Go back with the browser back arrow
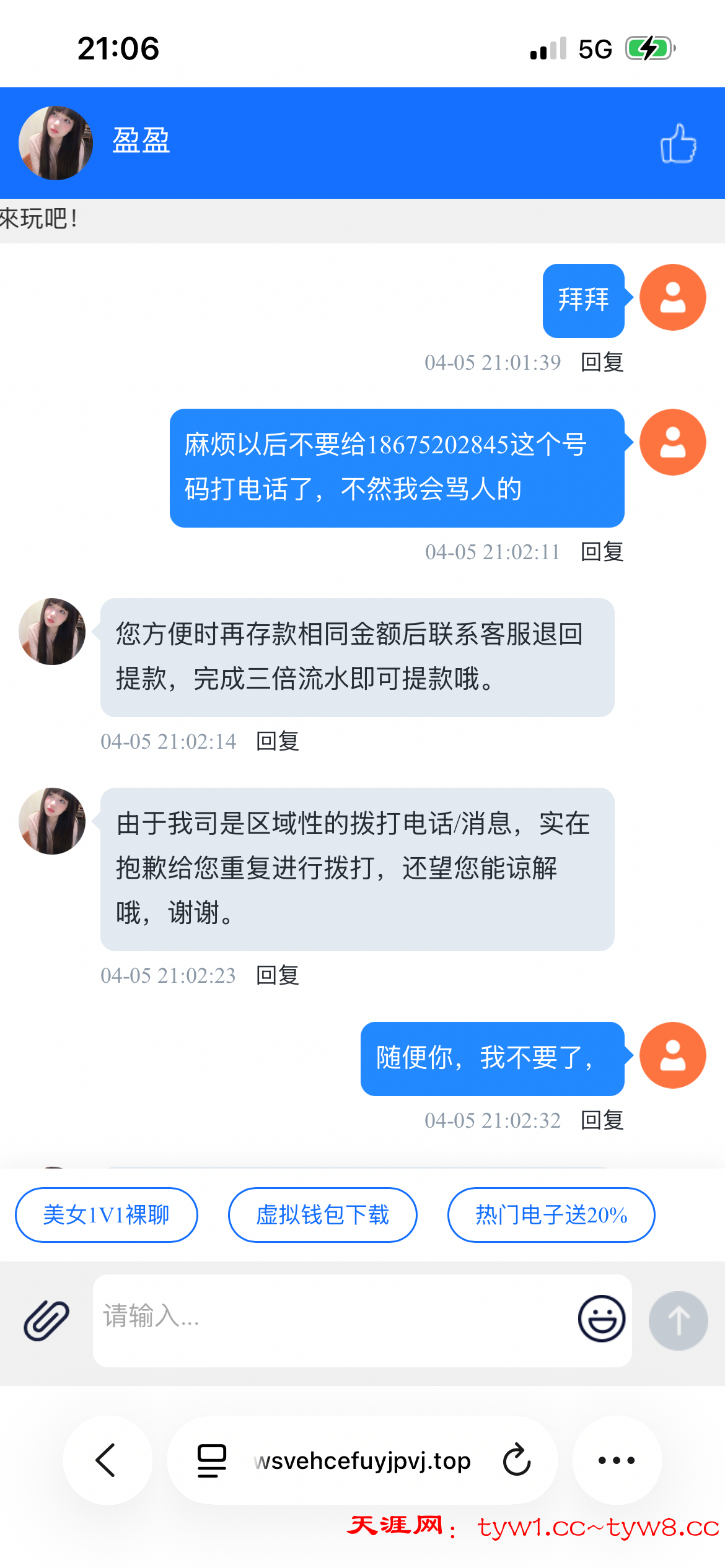The height and width of the screenshot is (1568, 725). (x=107, y=1460)
